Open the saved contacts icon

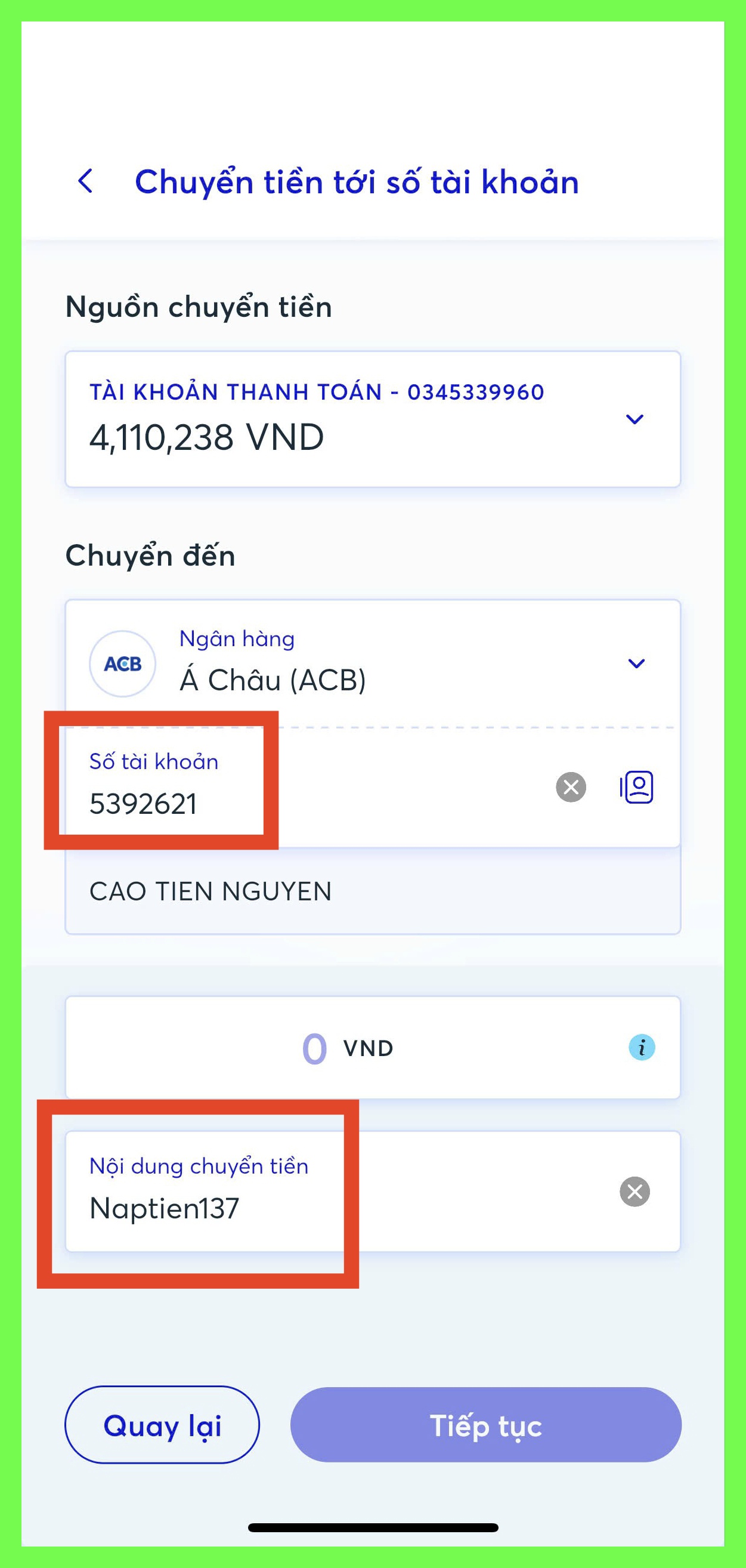[x=636, y=787]
